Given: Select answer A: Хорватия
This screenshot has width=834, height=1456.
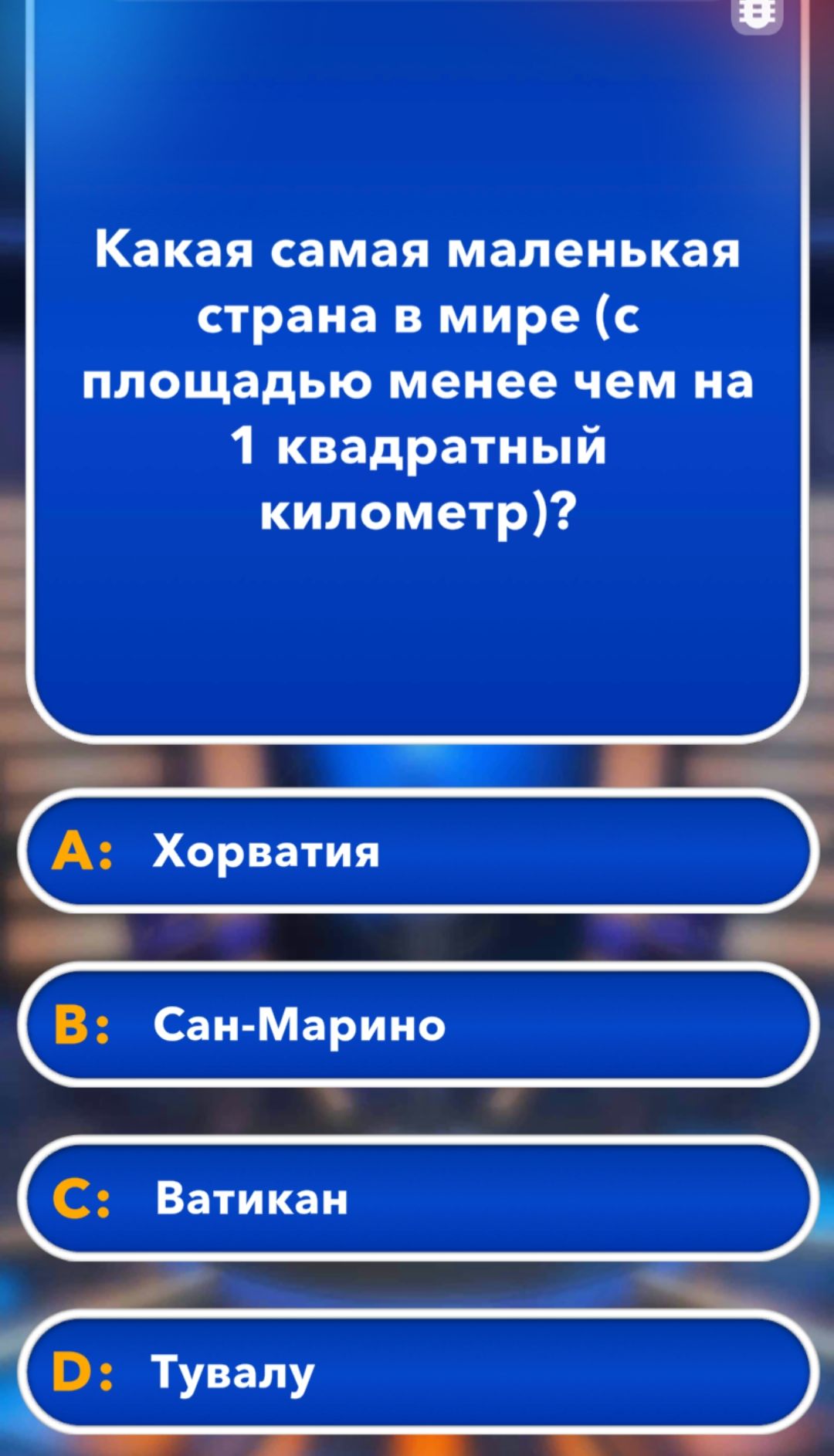Looking at the screenshot, I should point(417,851).
